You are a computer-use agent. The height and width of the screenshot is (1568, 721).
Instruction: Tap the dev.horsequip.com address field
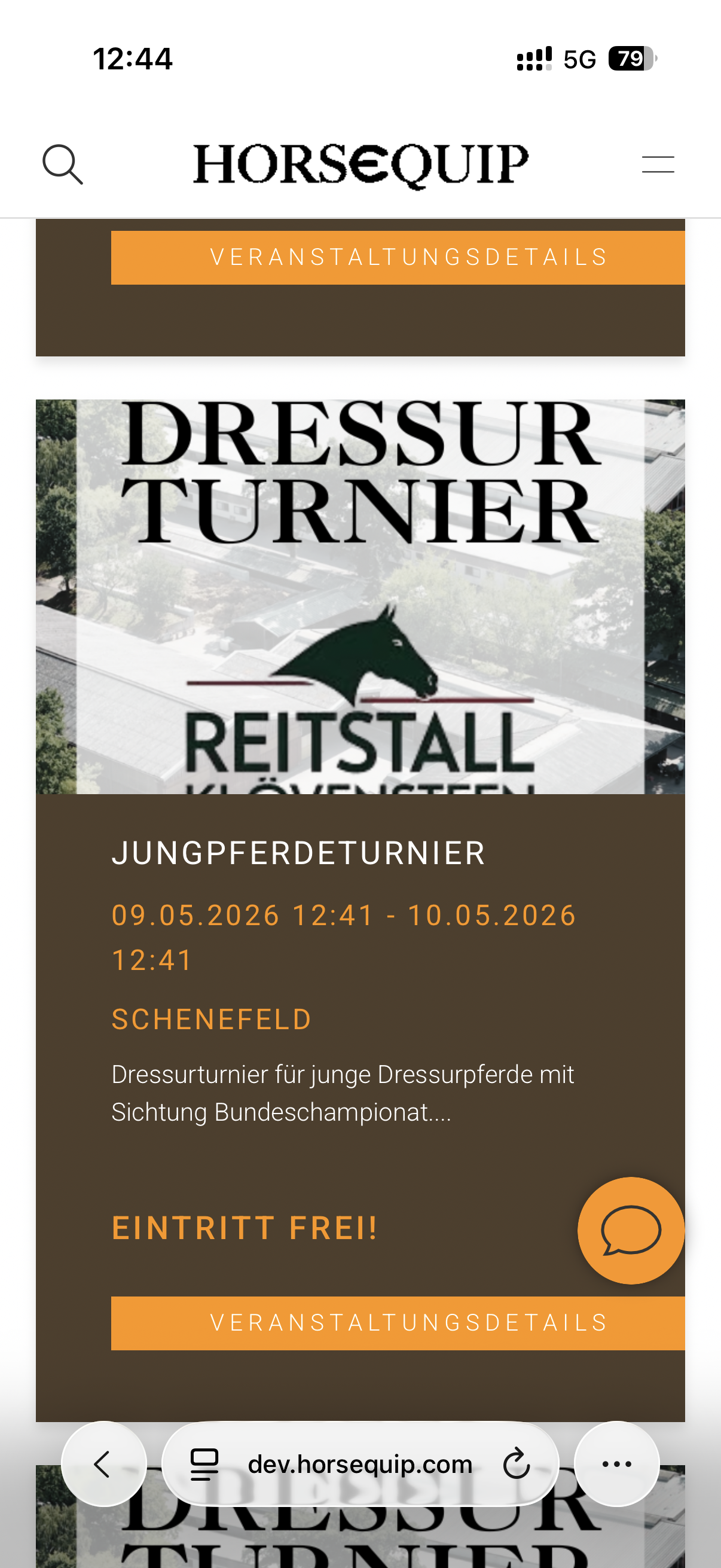(x=360, y=1464)
